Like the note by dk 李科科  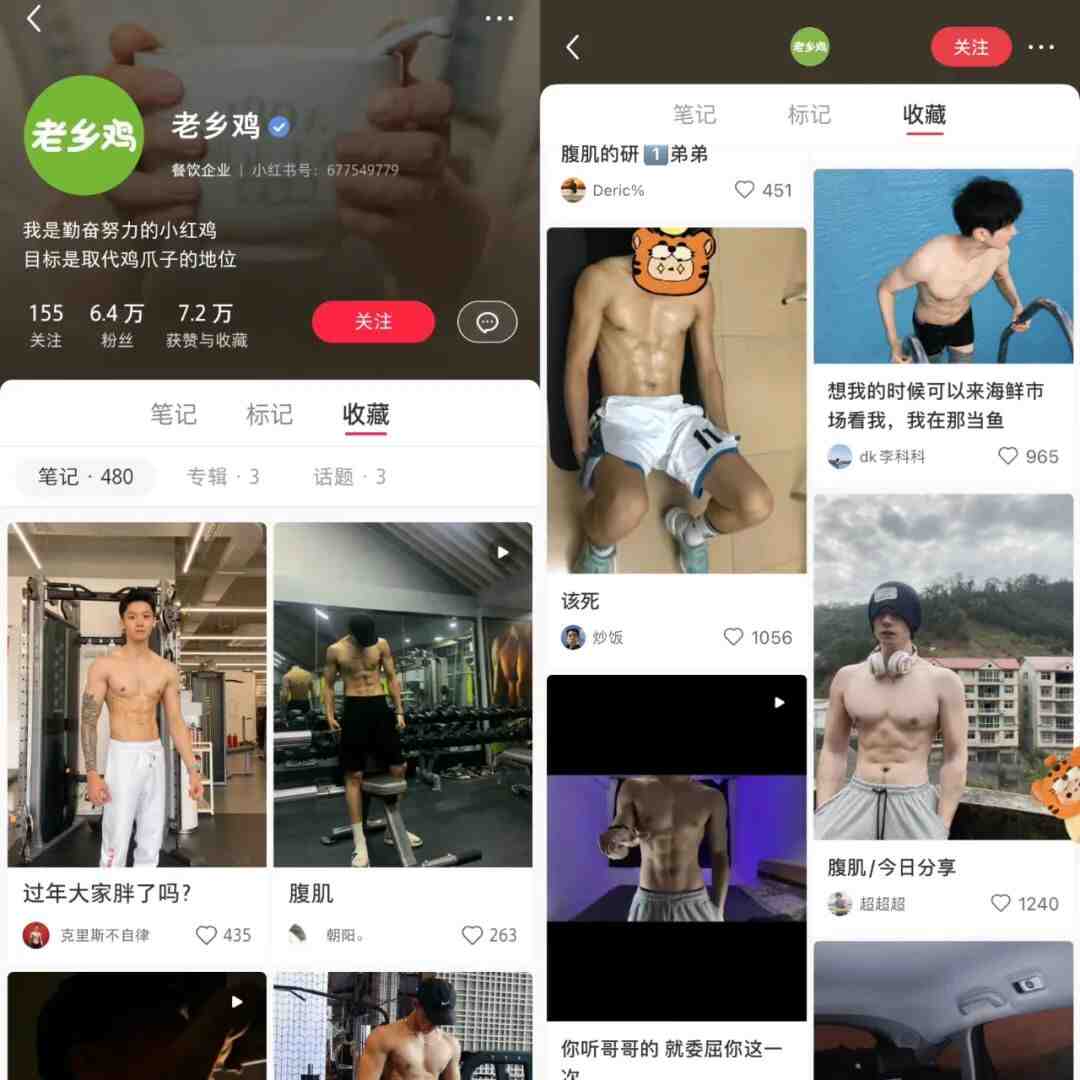coord(1009,456)
